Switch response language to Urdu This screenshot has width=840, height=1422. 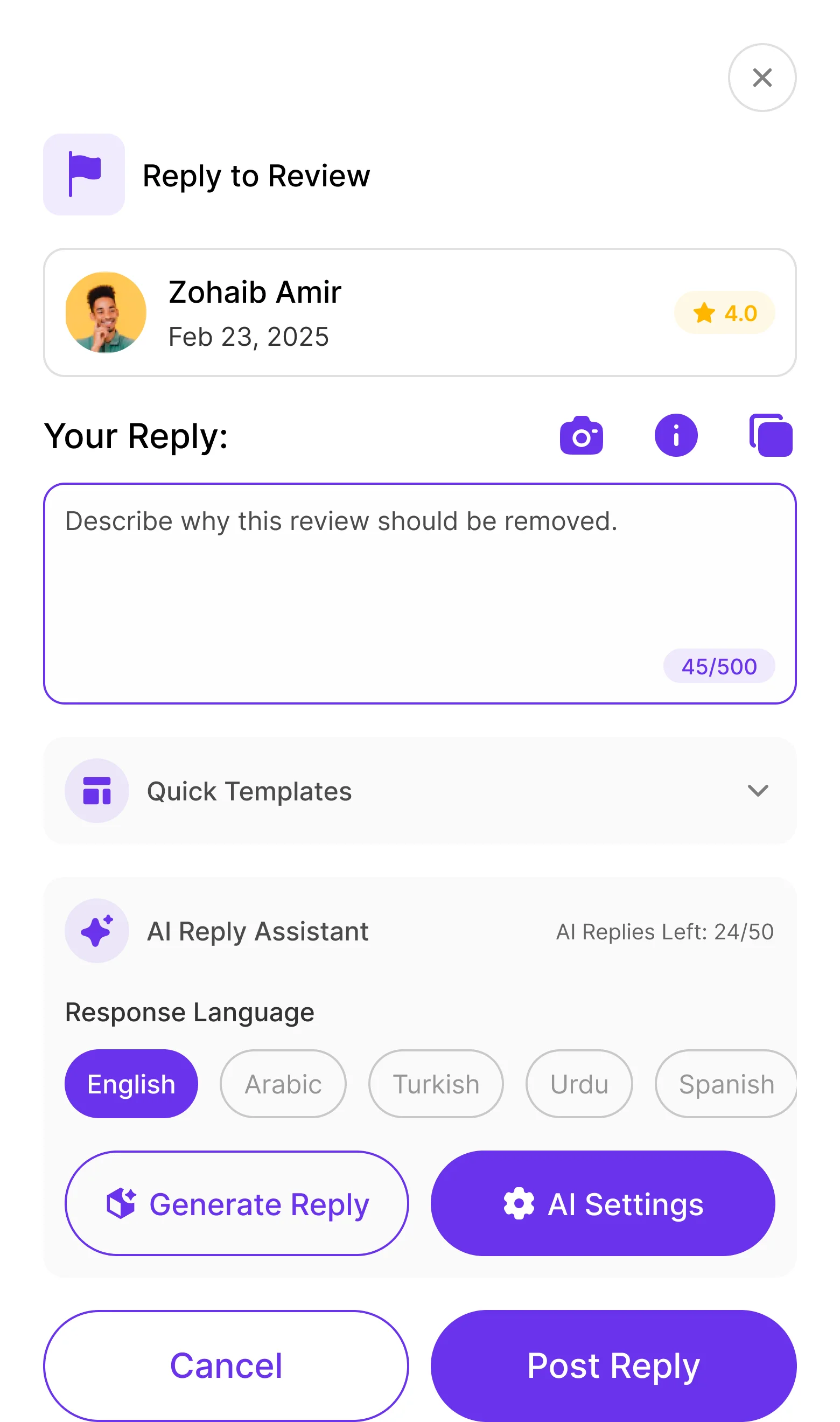[x=579, y=1084]
